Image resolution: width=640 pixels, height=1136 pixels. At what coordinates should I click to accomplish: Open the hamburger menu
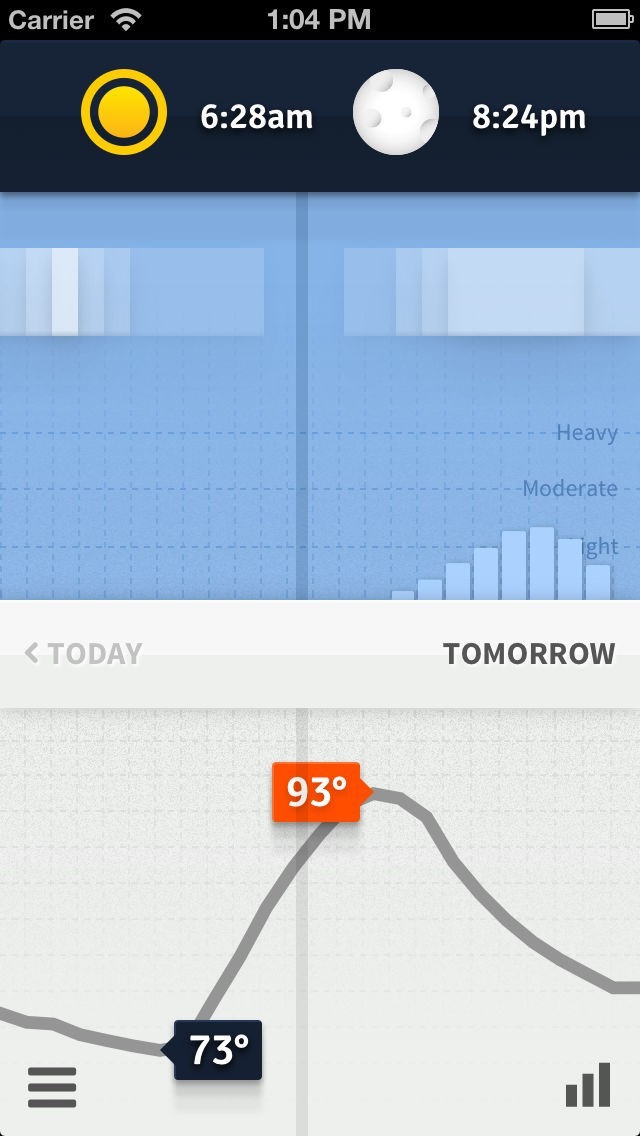(x=52, y=1087)
